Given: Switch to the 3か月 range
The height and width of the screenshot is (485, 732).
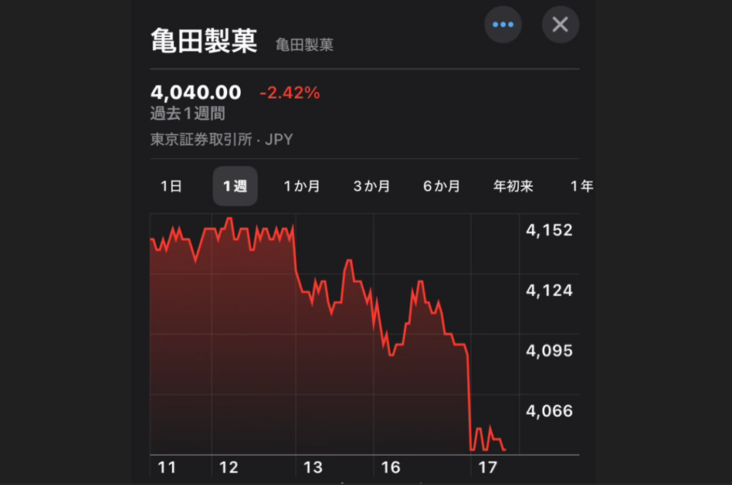Looking at the screenshot, I should coord(372,186).
